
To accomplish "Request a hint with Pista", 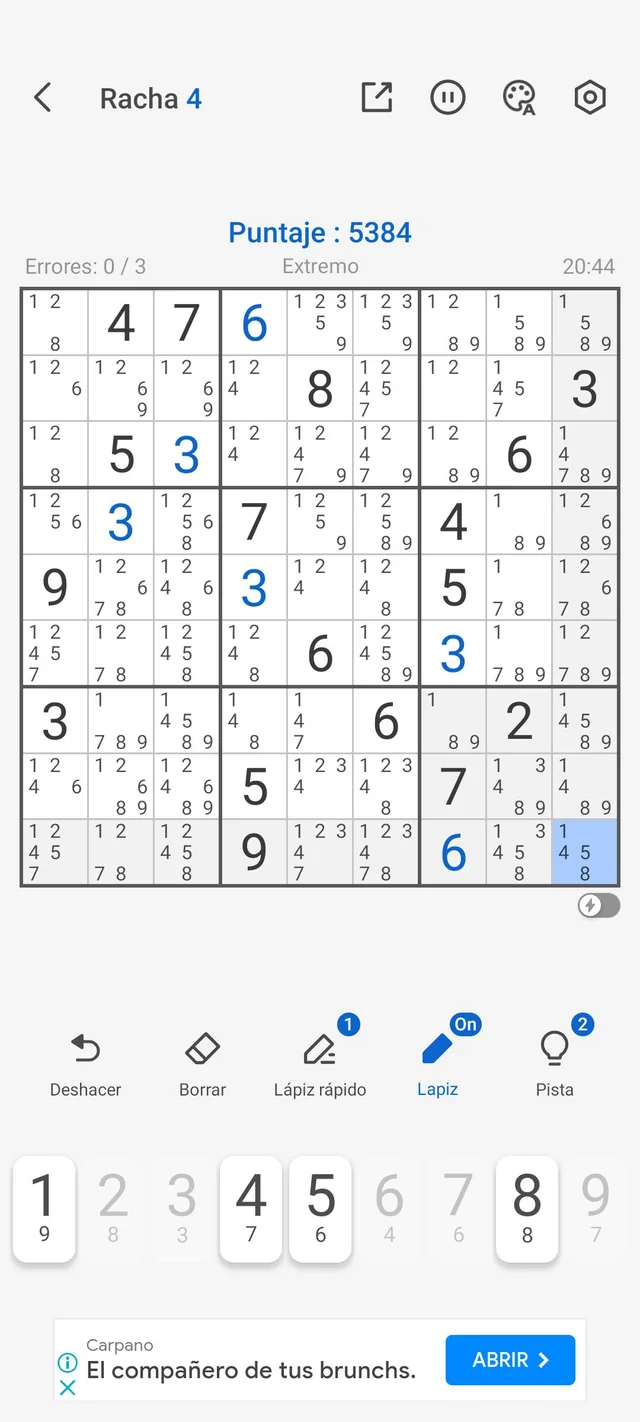I will coord(555,1066).
